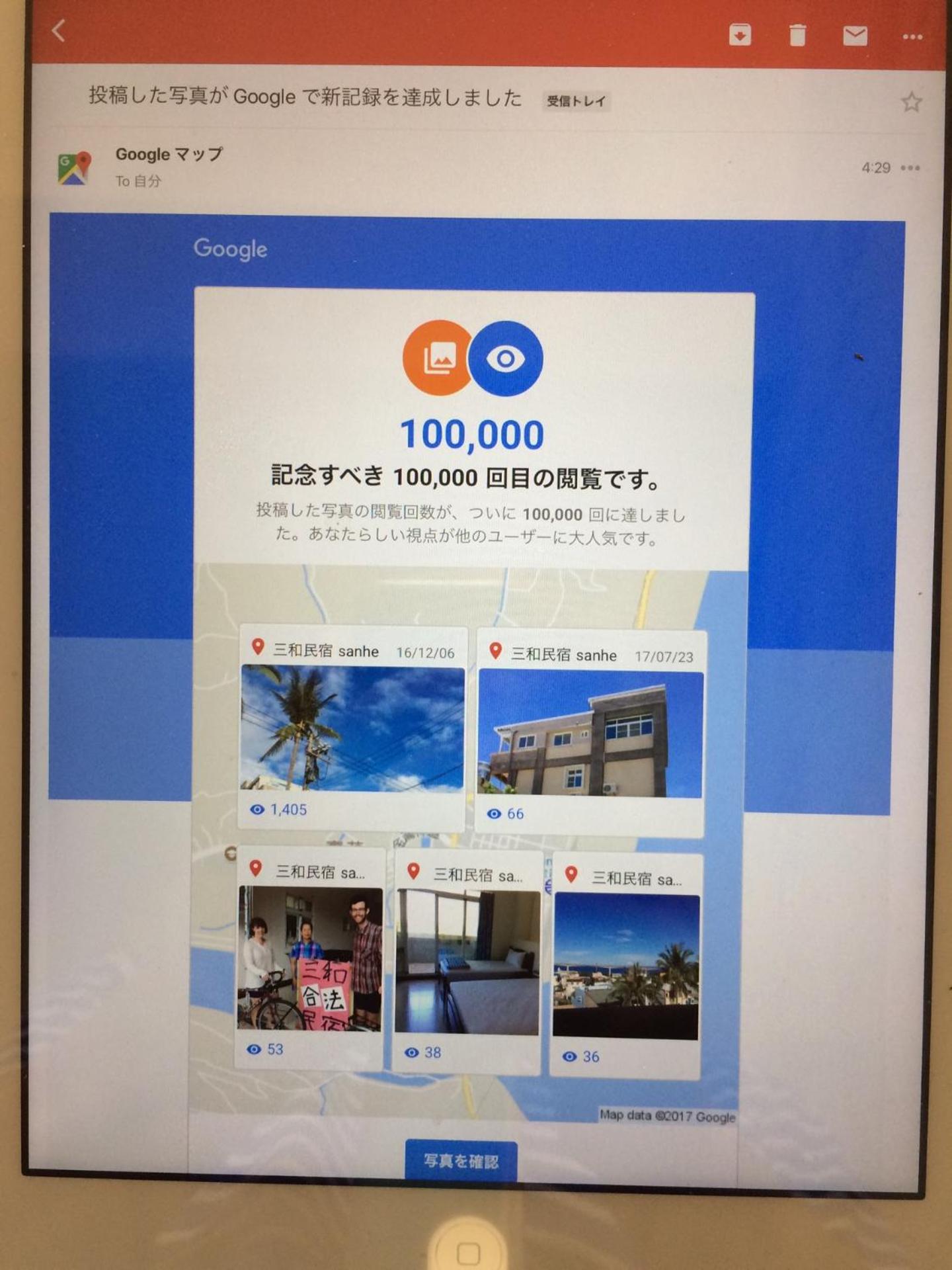Open the group photo with 53 views
The height and width of the screenshot is (1270, 952).
310,959
